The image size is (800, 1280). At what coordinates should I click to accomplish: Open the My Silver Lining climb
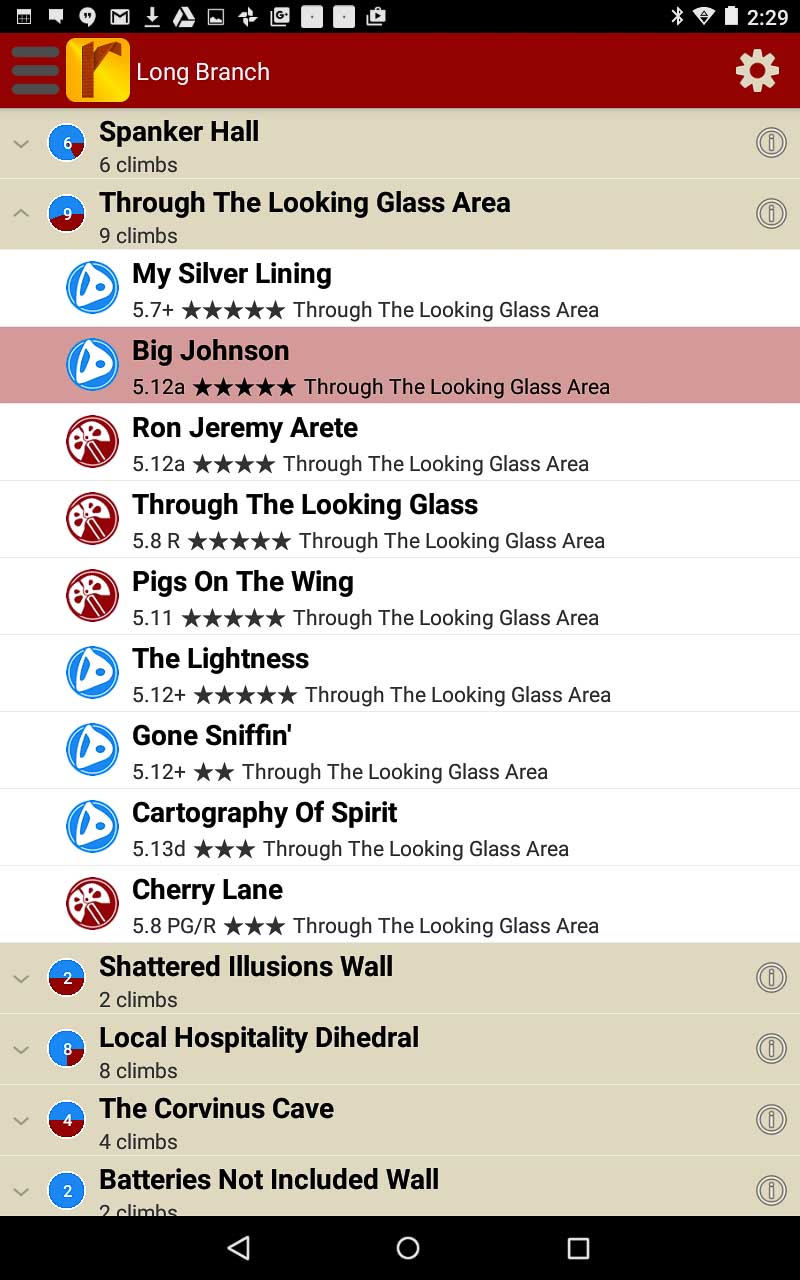[400, 288]
